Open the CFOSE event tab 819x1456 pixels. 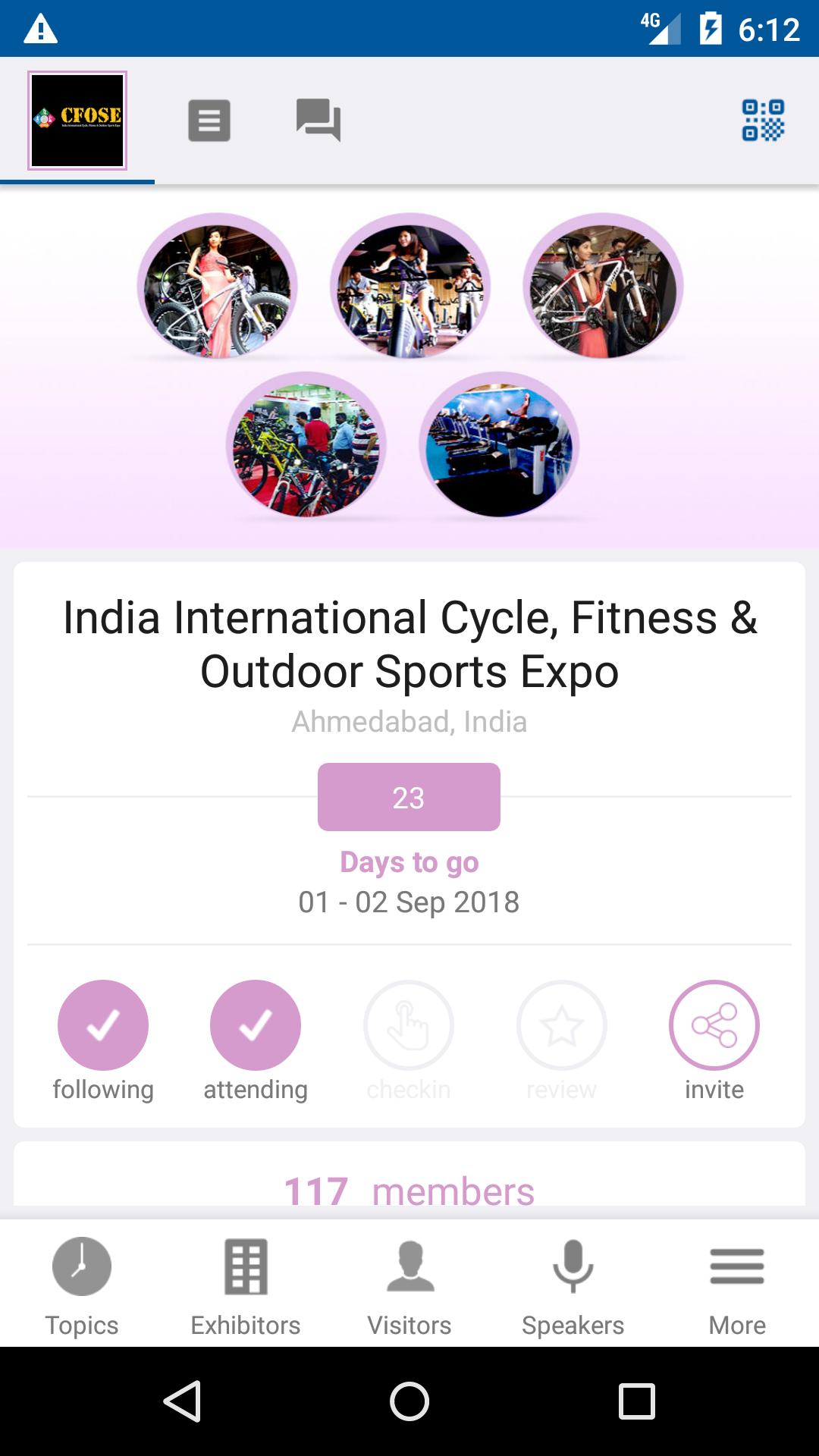tap(77, 121)
